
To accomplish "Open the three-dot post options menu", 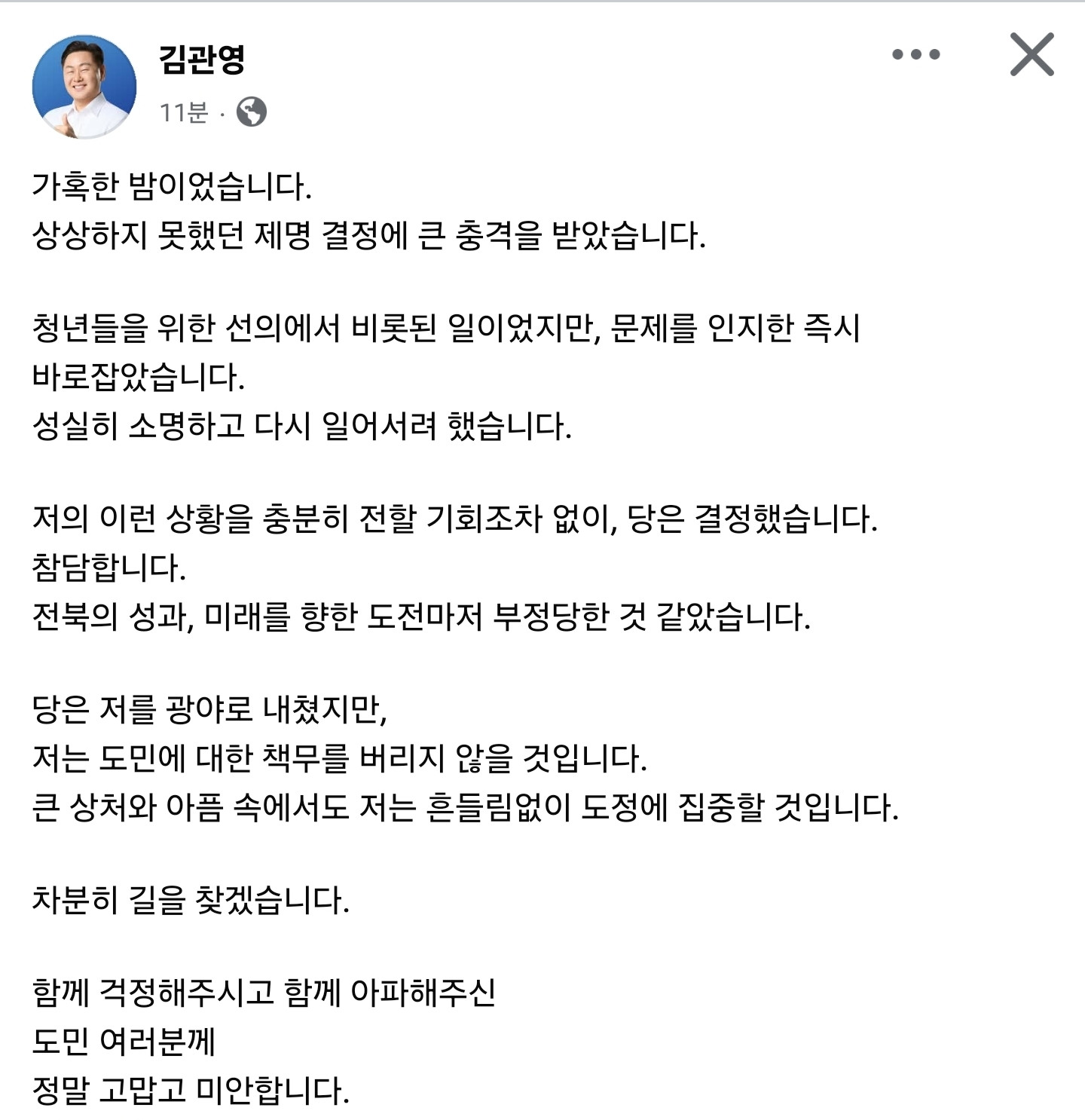I will tap(915, 54).
